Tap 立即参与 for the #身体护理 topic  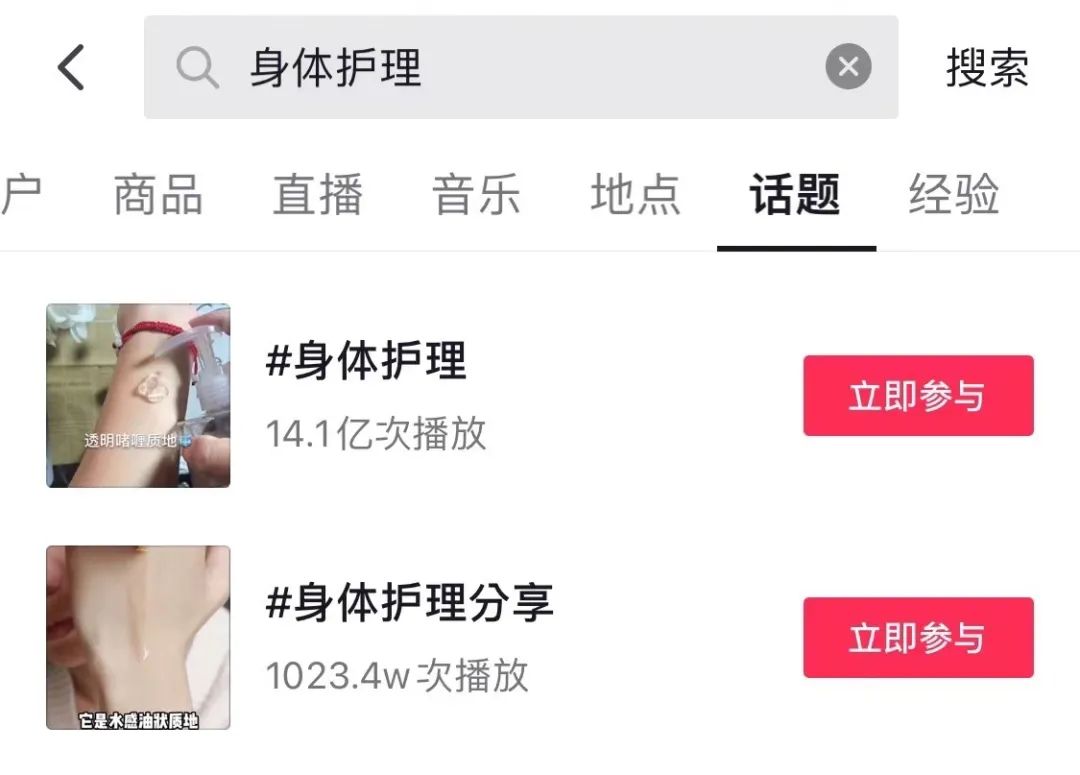(x=917, y=396)
